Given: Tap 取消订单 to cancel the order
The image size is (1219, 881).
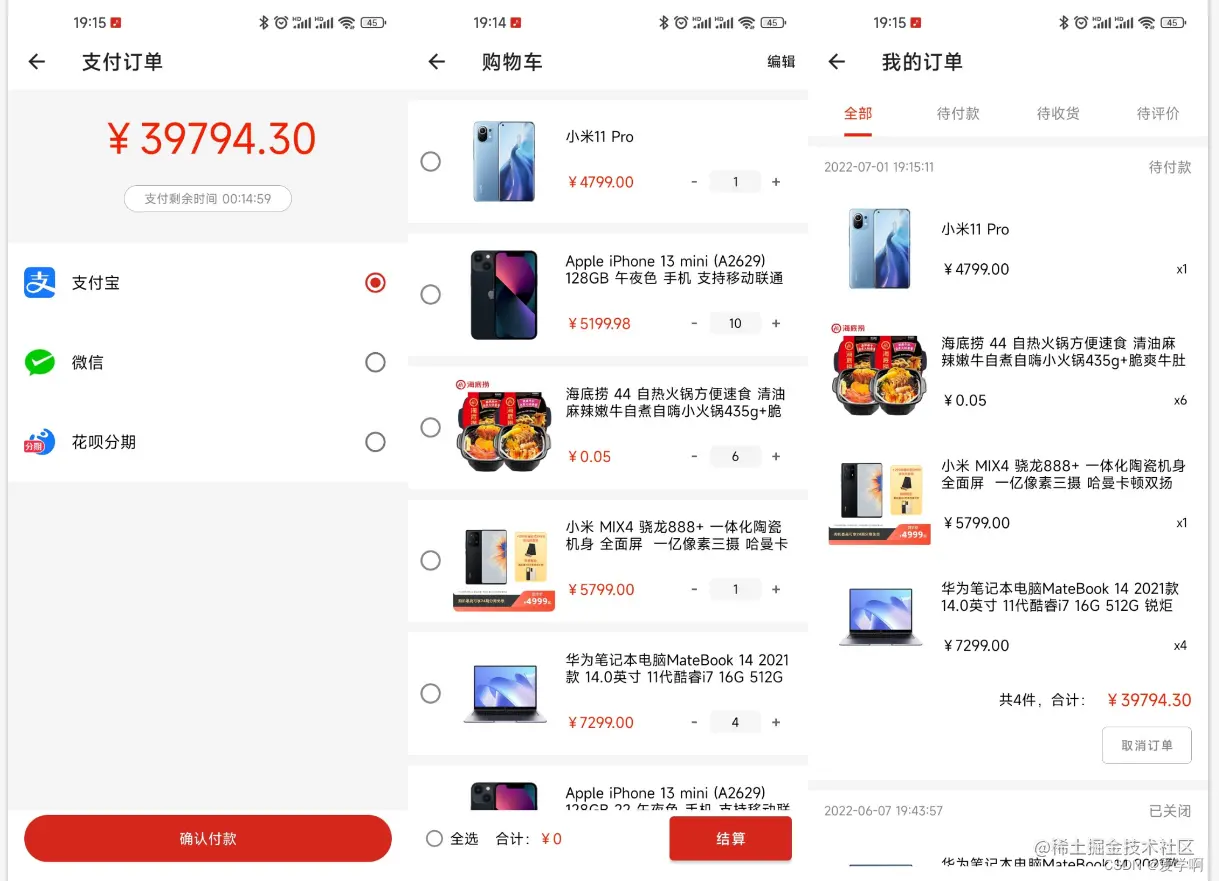Looking at the screenshot, I should click(1146, 745).
